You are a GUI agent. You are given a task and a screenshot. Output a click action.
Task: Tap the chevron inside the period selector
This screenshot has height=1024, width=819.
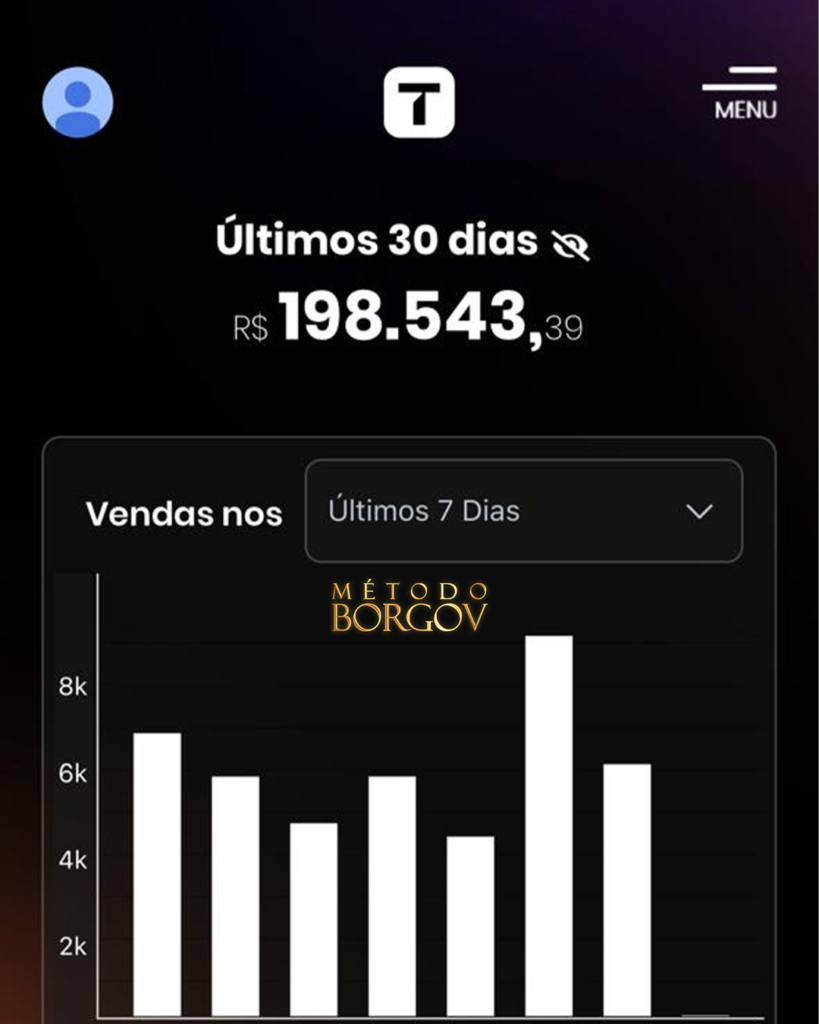(700, 511)
